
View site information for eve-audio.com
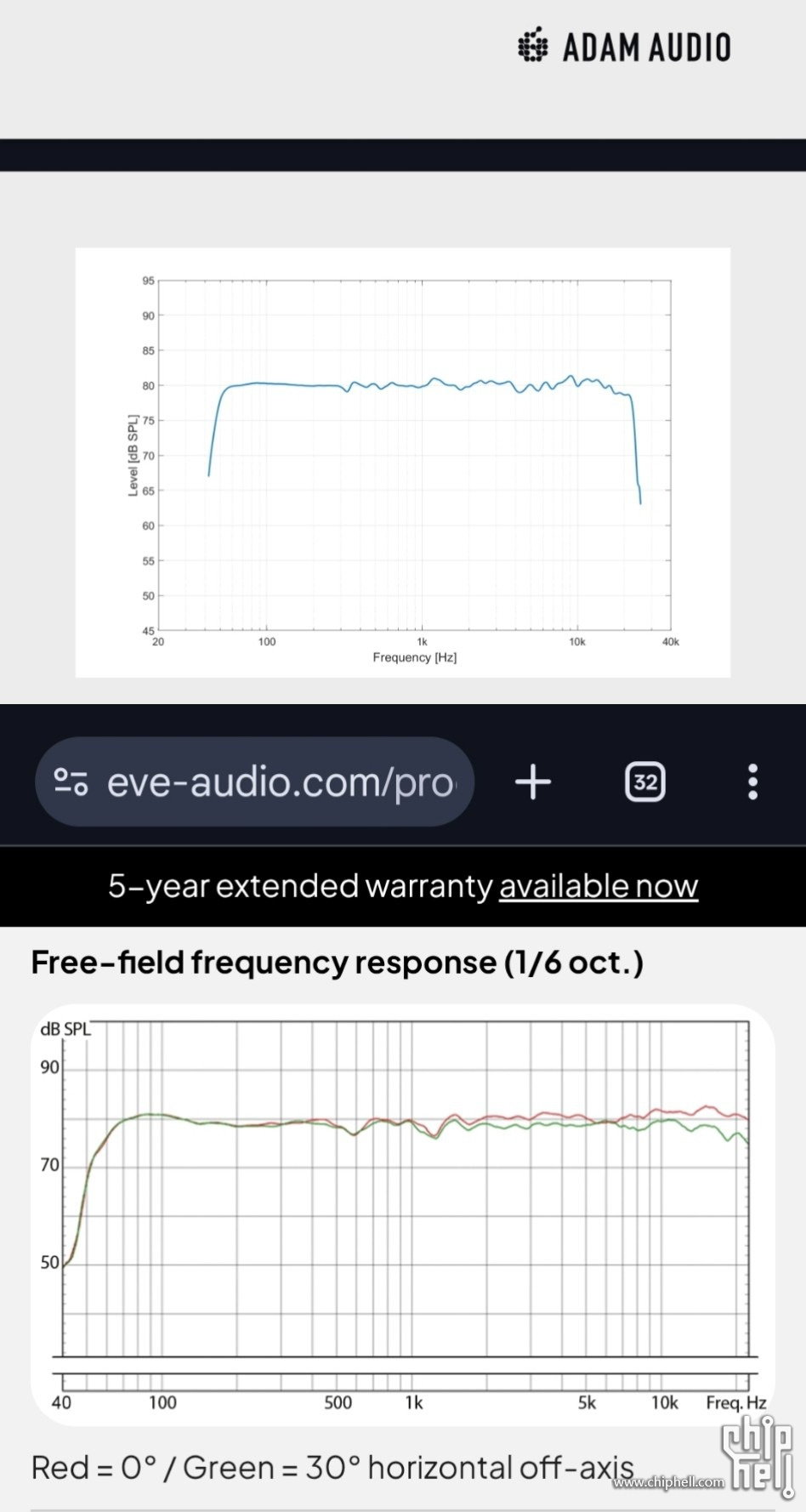[71, 782]
